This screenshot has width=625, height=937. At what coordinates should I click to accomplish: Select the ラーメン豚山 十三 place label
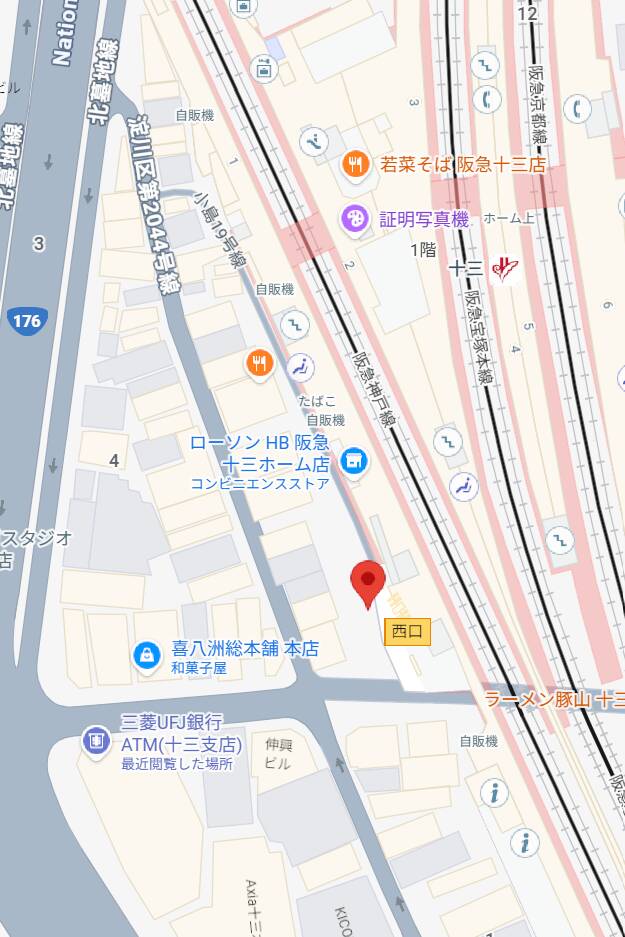pos(553,699)
